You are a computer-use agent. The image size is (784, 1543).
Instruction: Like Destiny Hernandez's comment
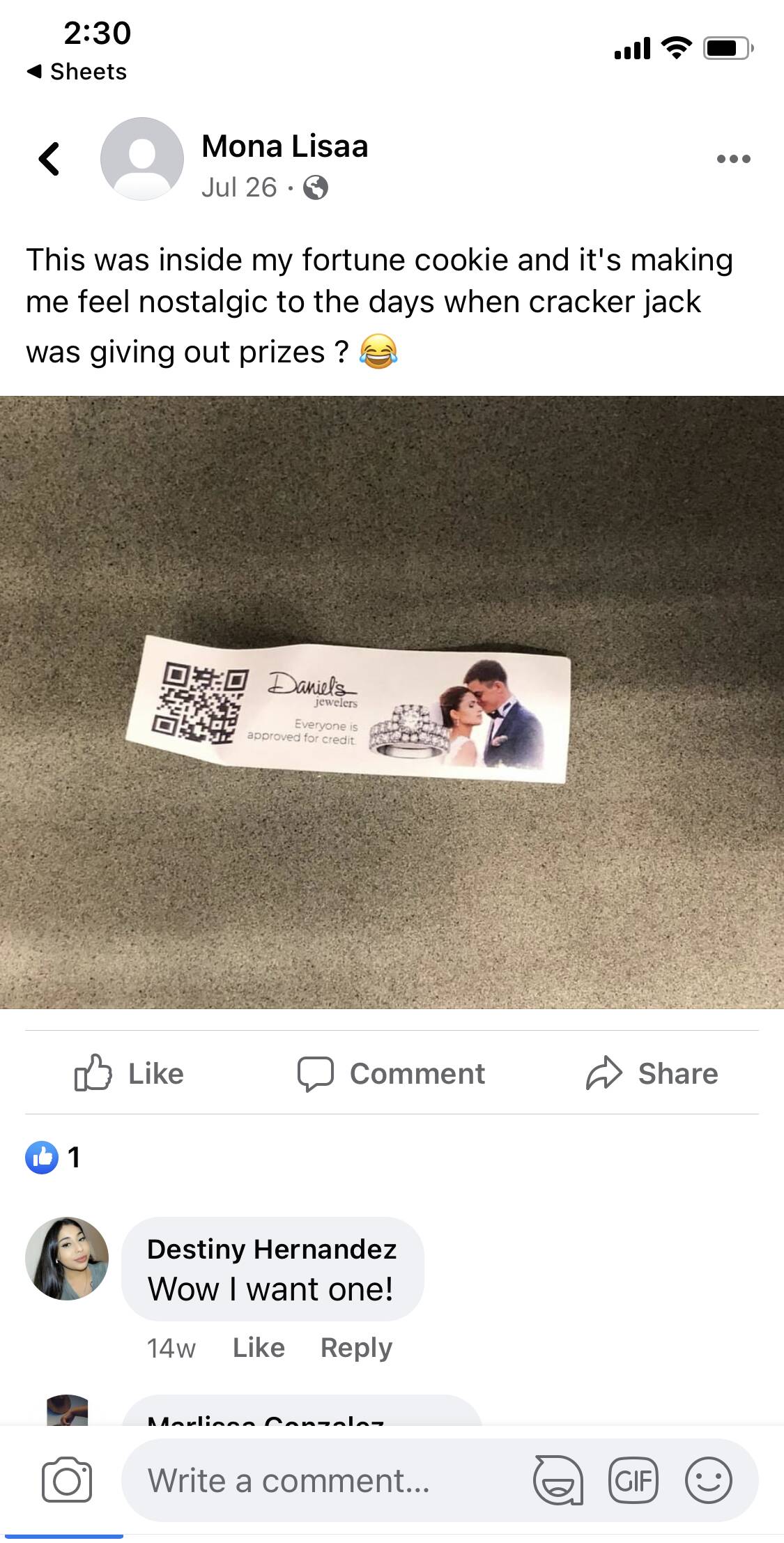(259, 1347)
